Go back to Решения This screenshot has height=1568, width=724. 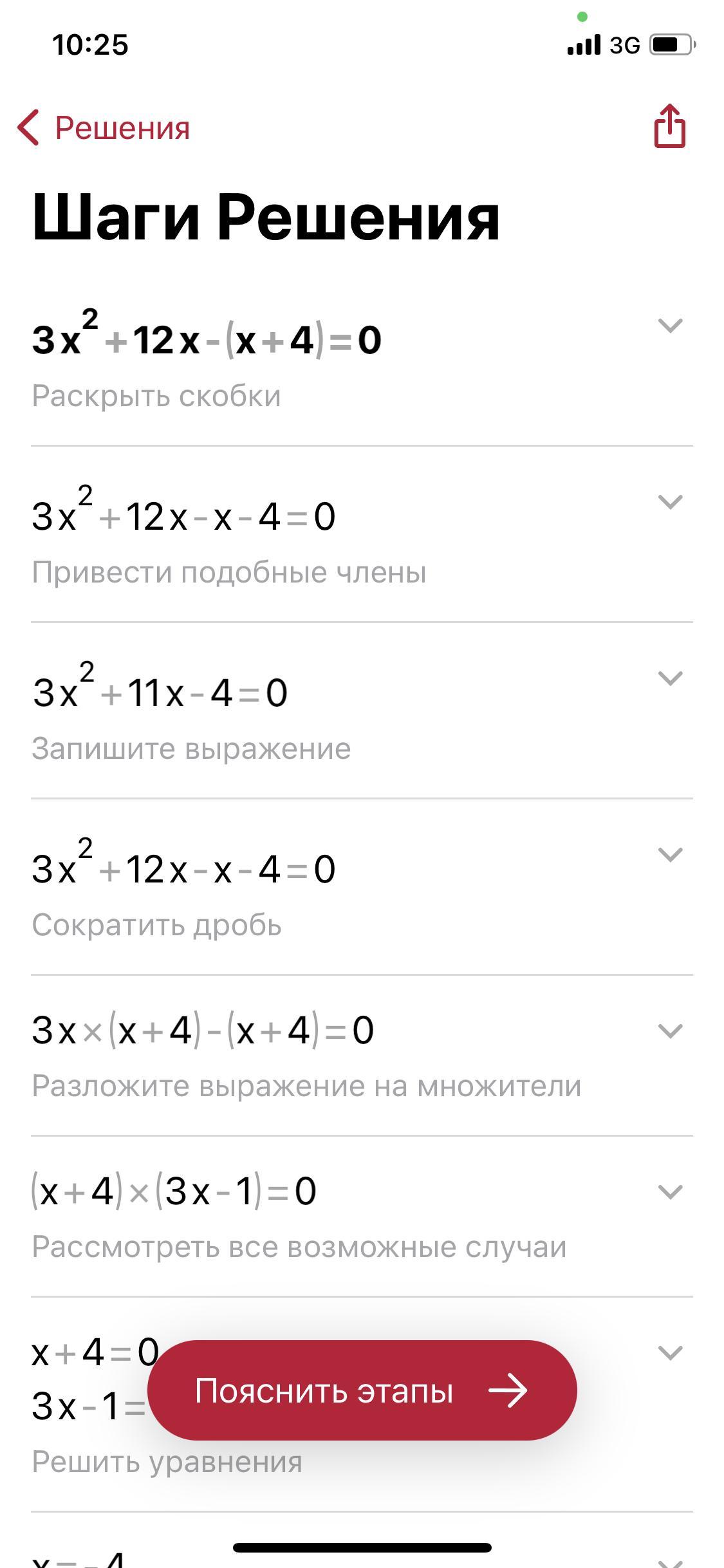coord(104,127)
